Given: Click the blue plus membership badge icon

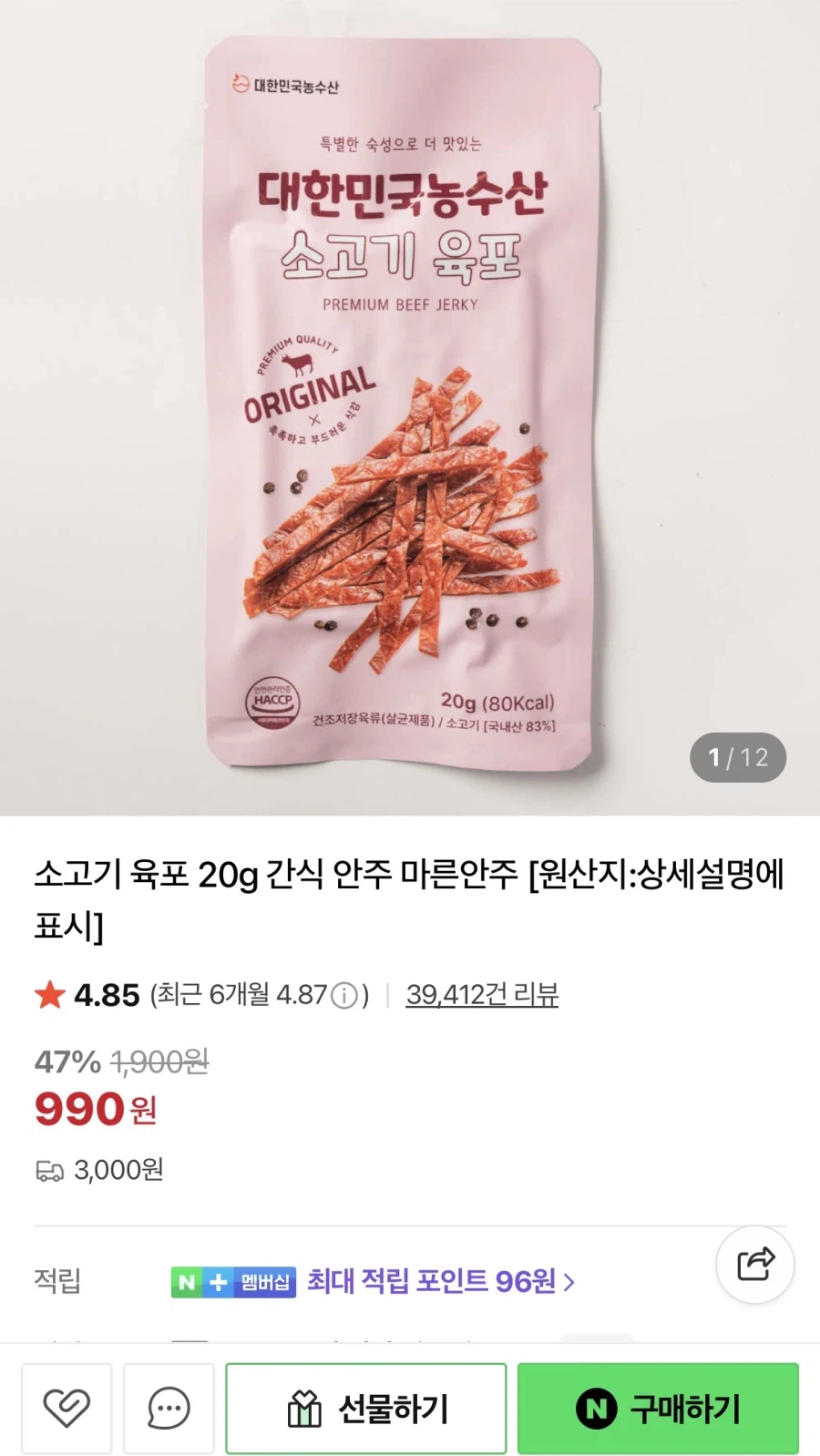Looking at the screenshot, I should pos(216,1283).
